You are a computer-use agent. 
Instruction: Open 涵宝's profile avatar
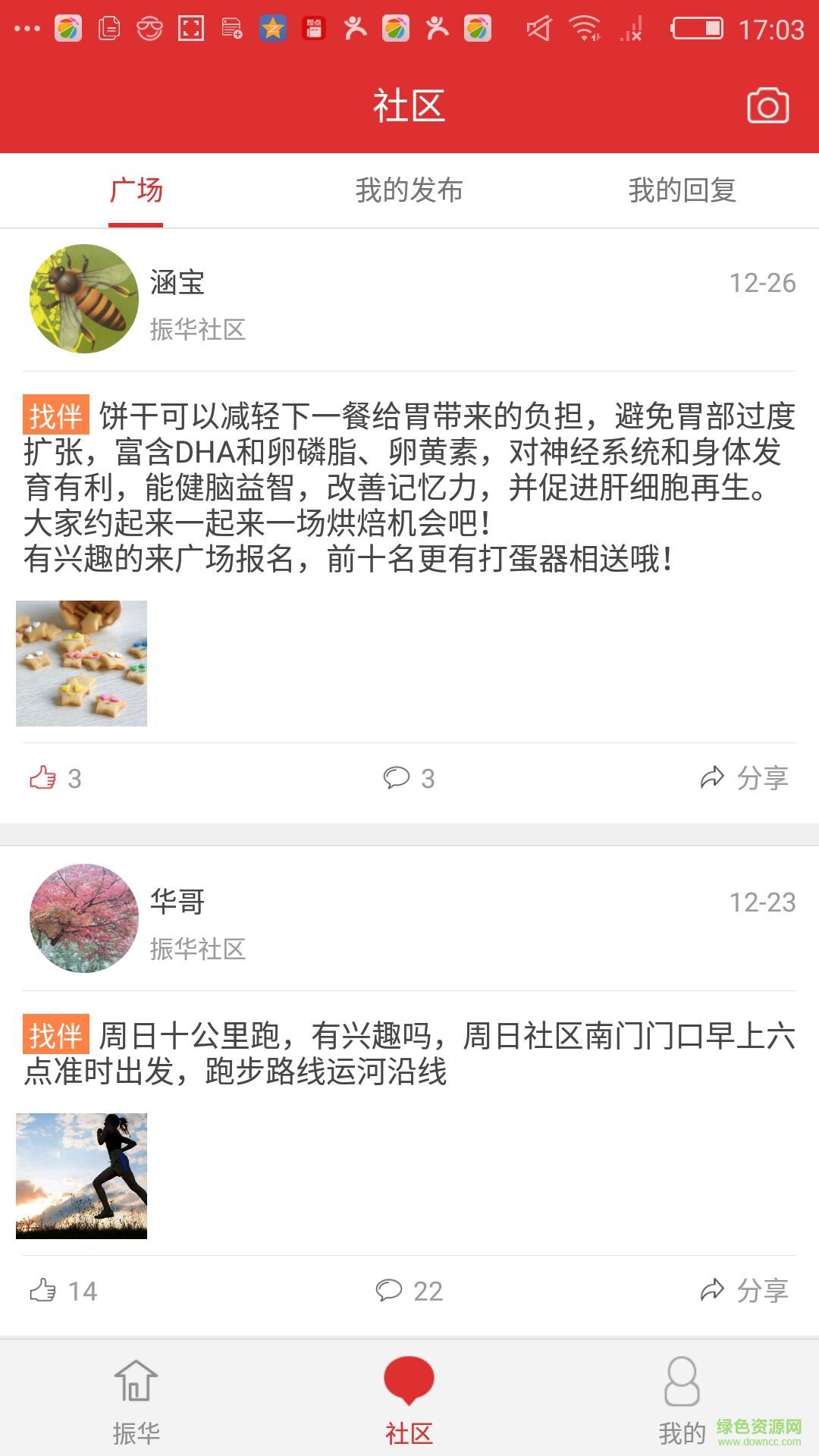coord(84,299)
